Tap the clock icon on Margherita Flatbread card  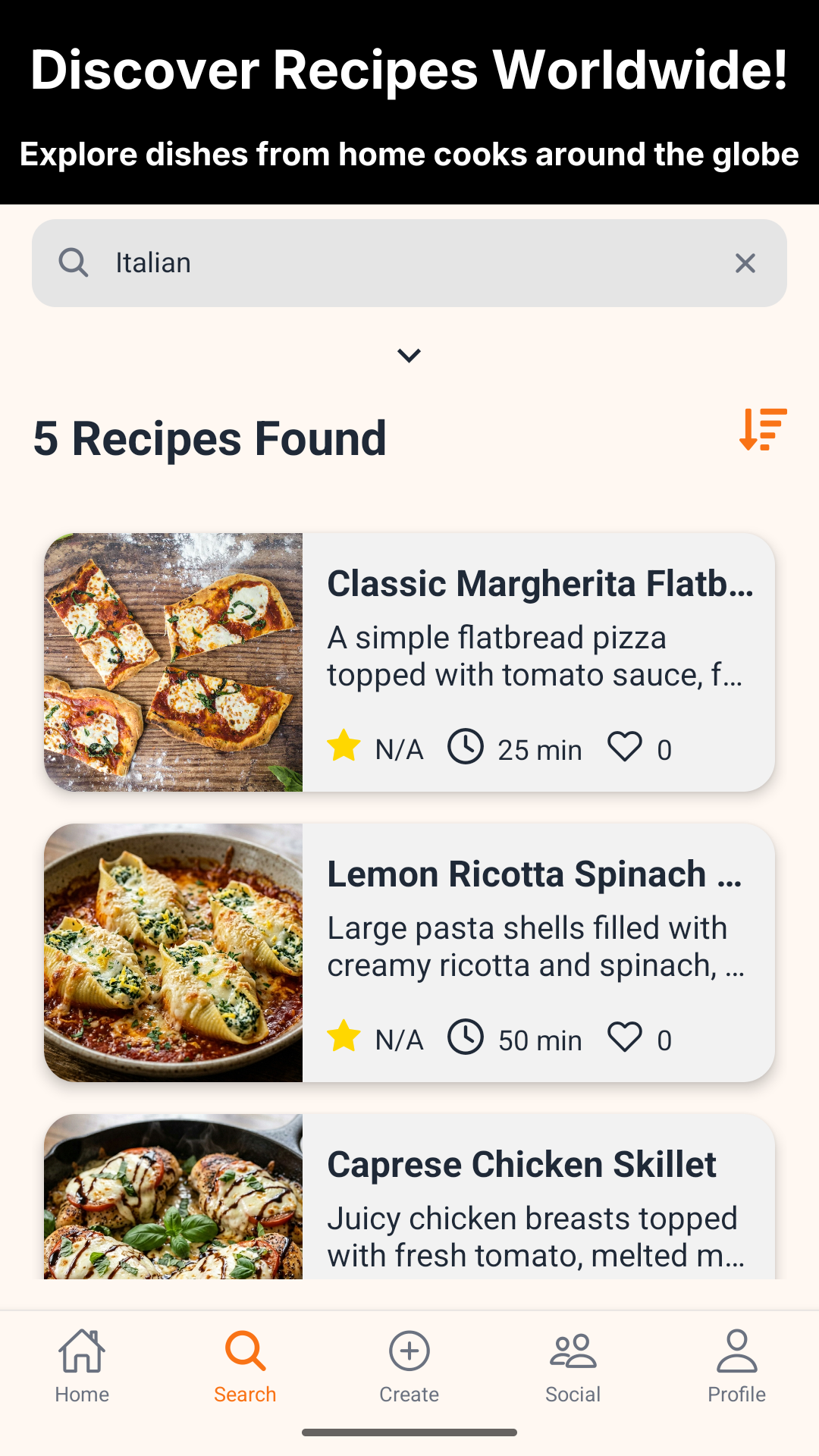pyautogui.click(x=467, y=748)
